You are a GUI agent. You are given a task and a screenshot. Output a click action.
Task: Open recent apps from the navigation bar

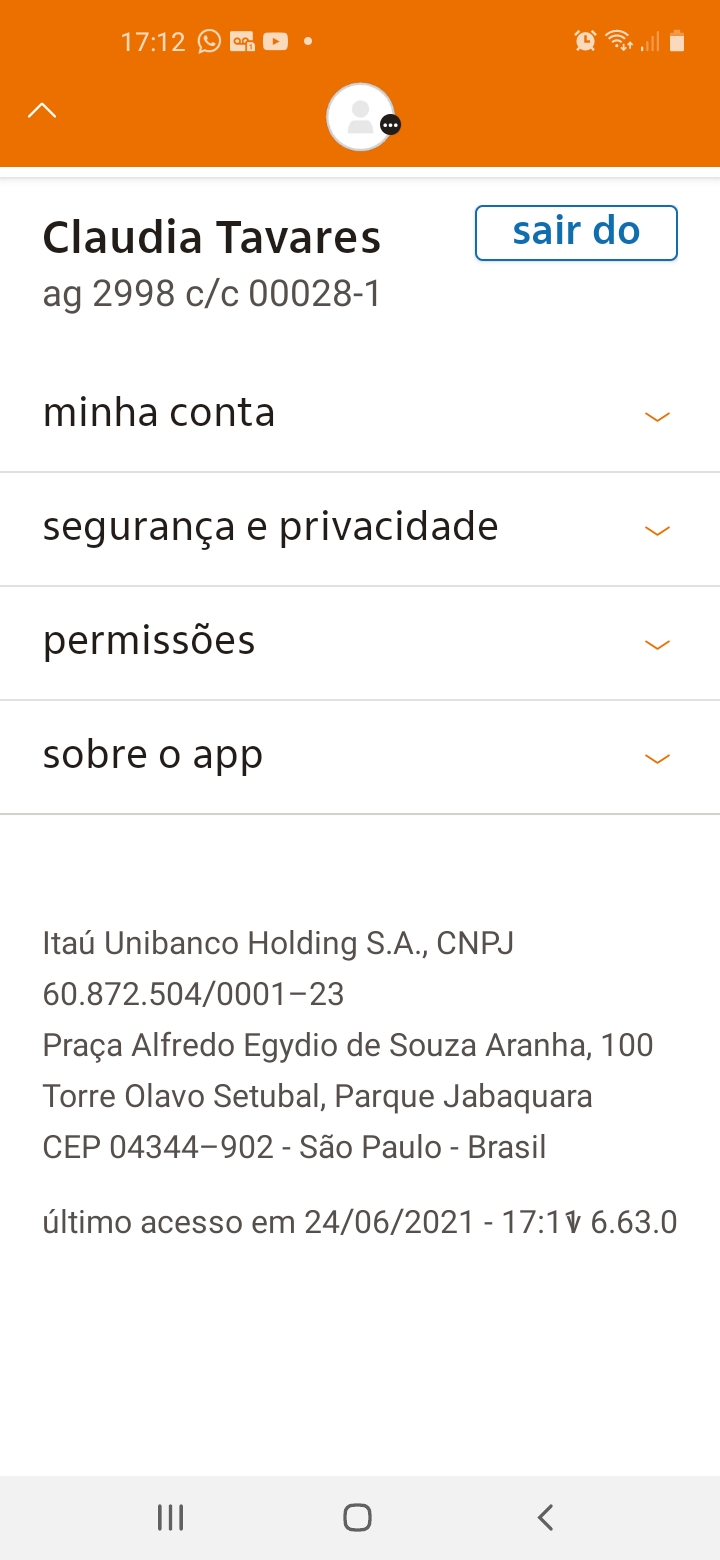tap(171, 1517)
